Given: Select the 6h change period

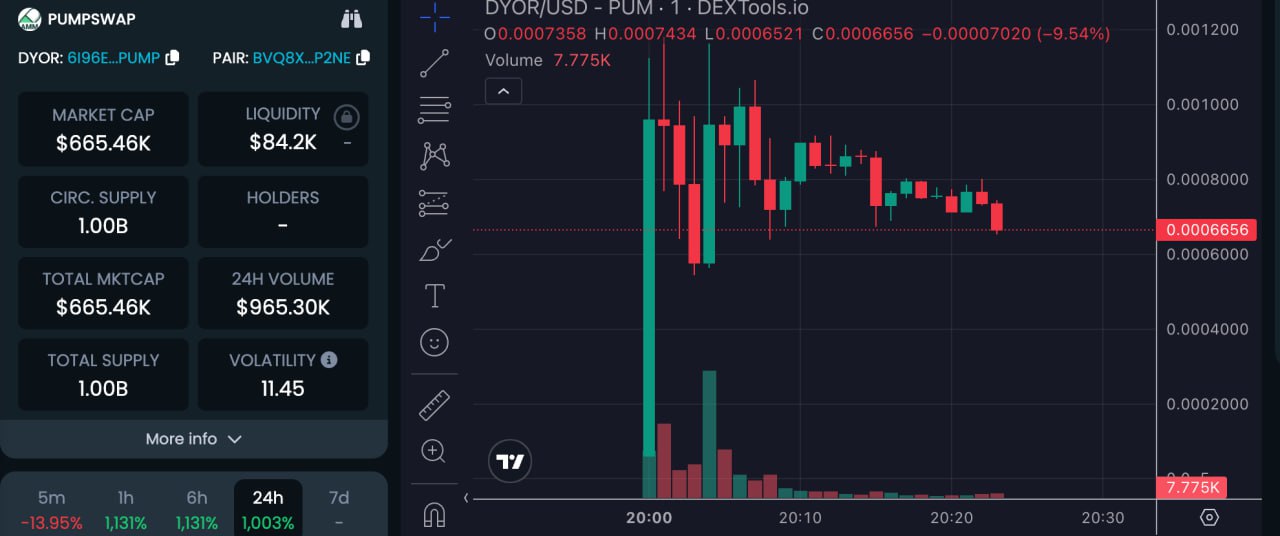Looking at the screenshot, I should click(197, 509).
